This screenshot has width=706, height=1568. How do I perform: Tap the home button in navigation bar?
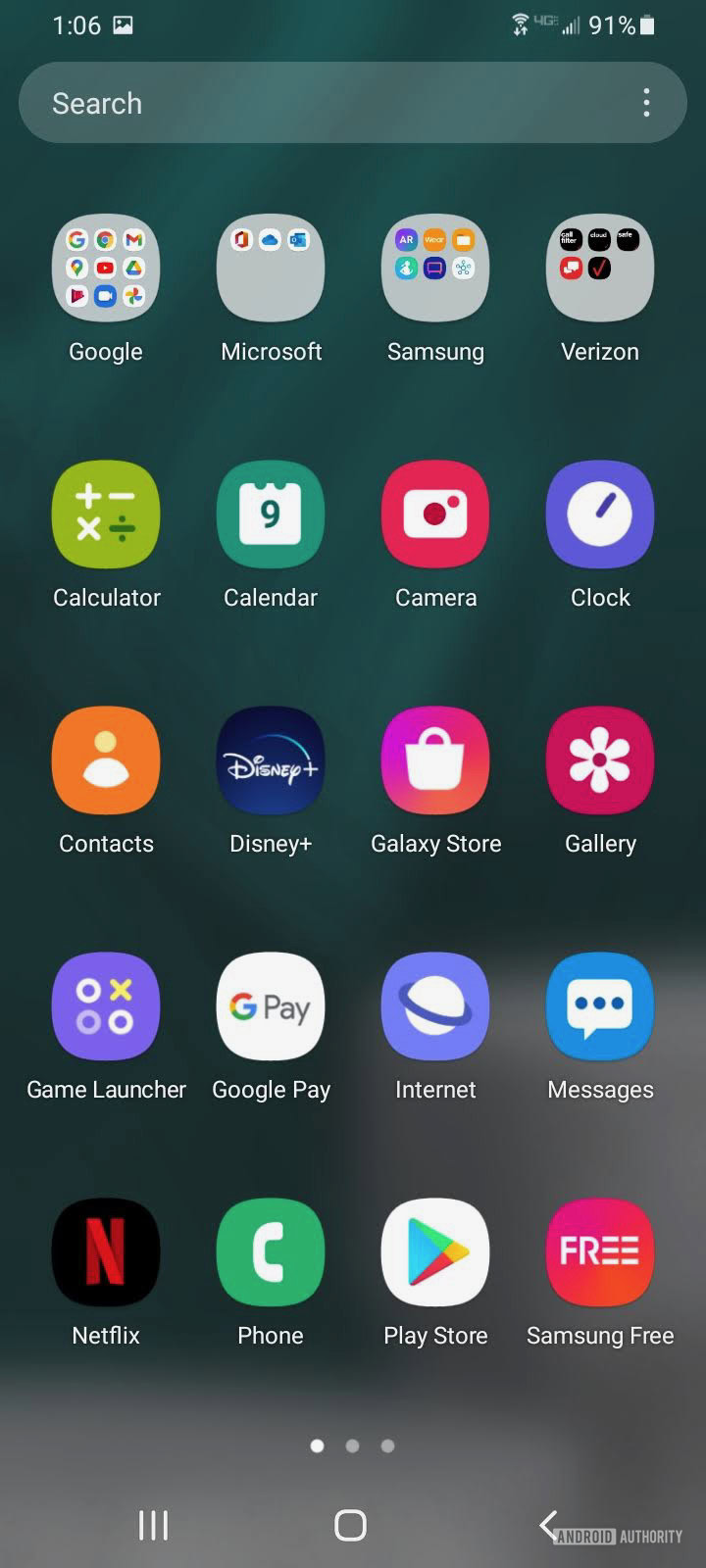pos(350,1525)
